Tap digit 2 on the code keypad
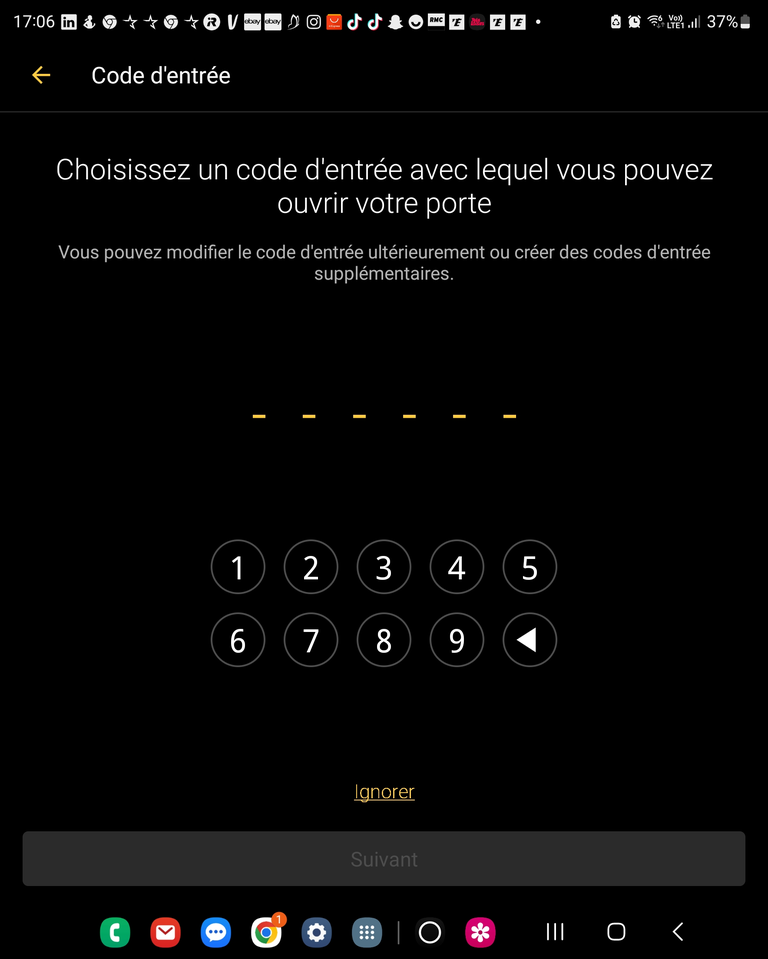 click(311, 568)
